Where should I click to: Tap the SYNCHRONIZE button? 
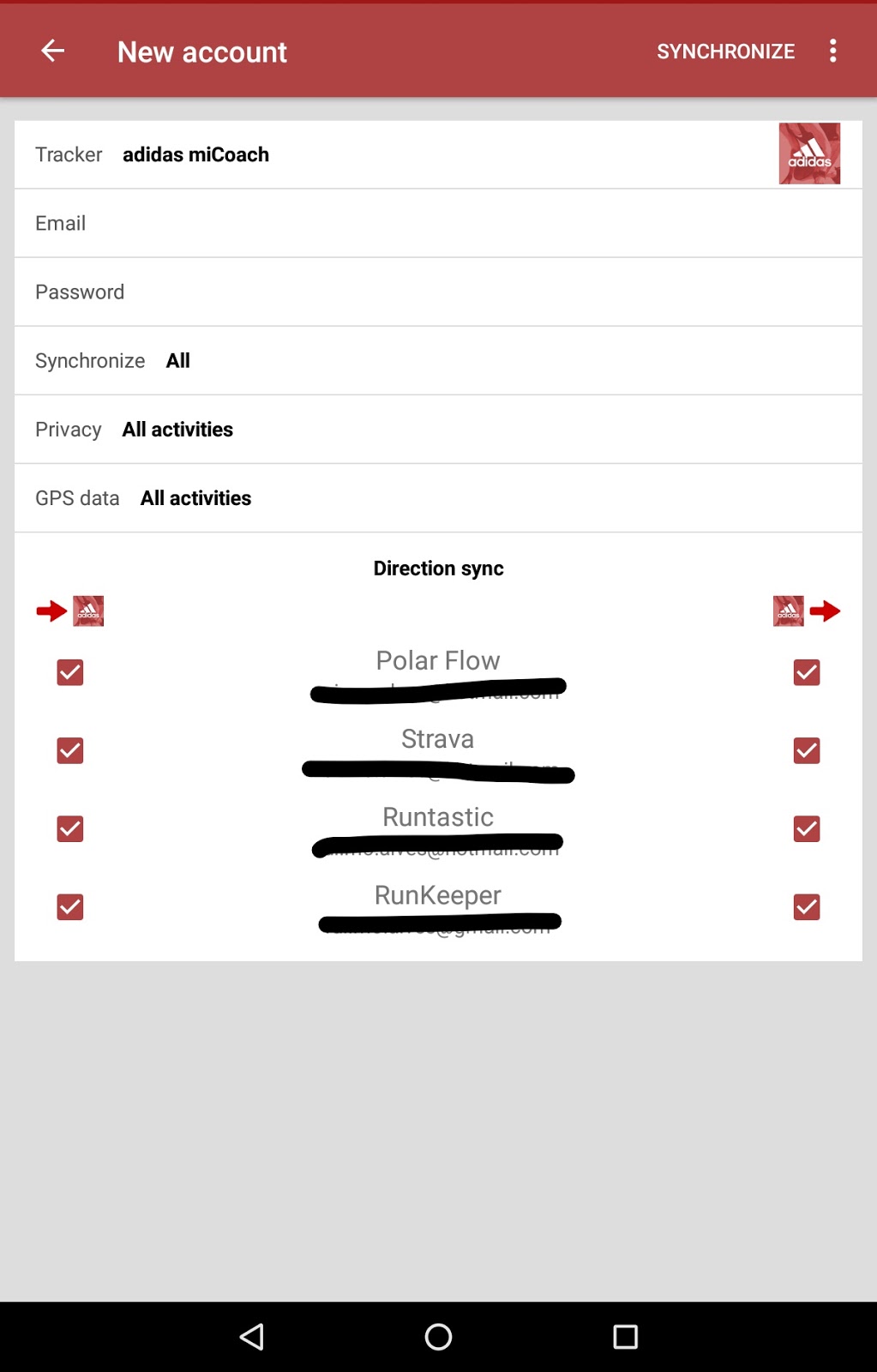[725, 51]
